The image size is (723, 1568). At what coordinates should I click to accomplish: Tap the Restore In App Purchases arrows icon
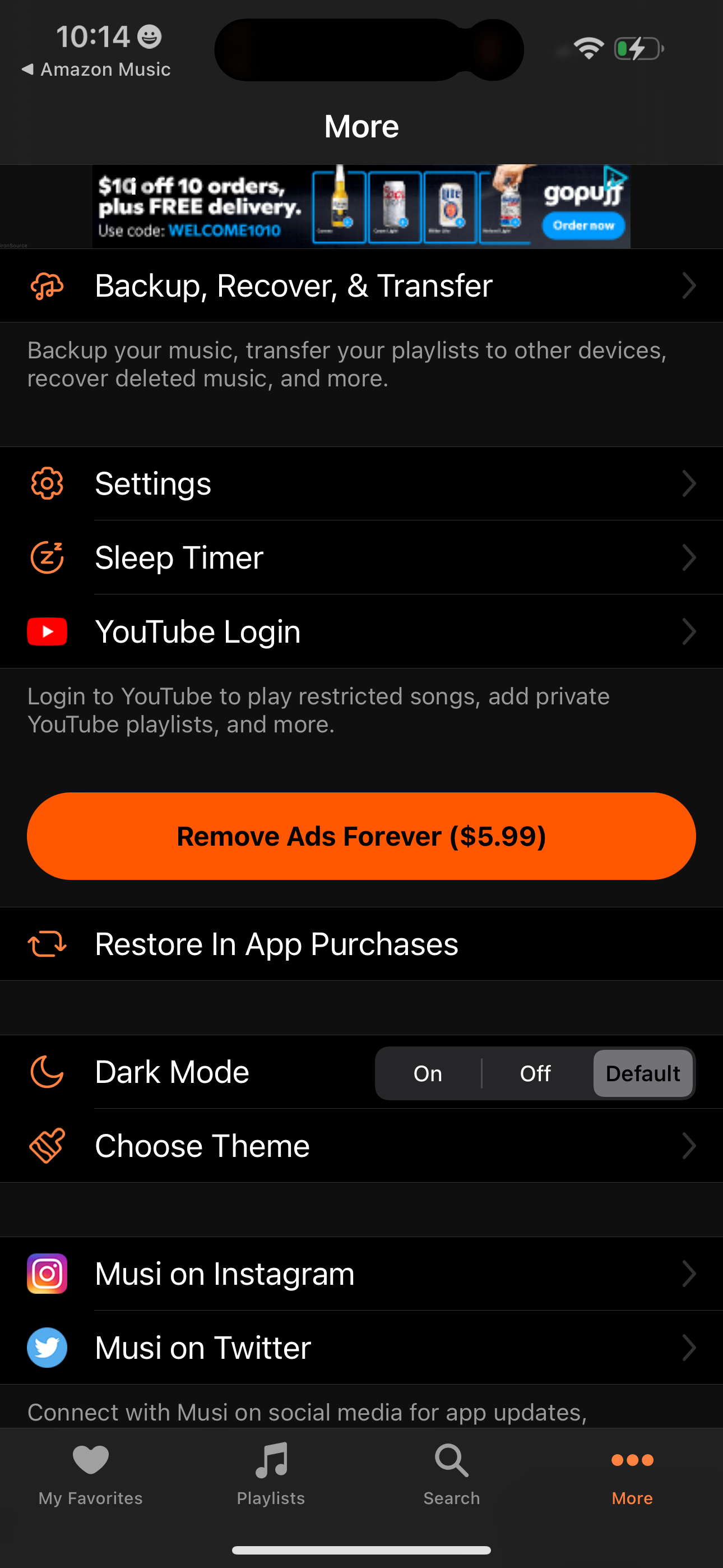(x=47, y=944)
